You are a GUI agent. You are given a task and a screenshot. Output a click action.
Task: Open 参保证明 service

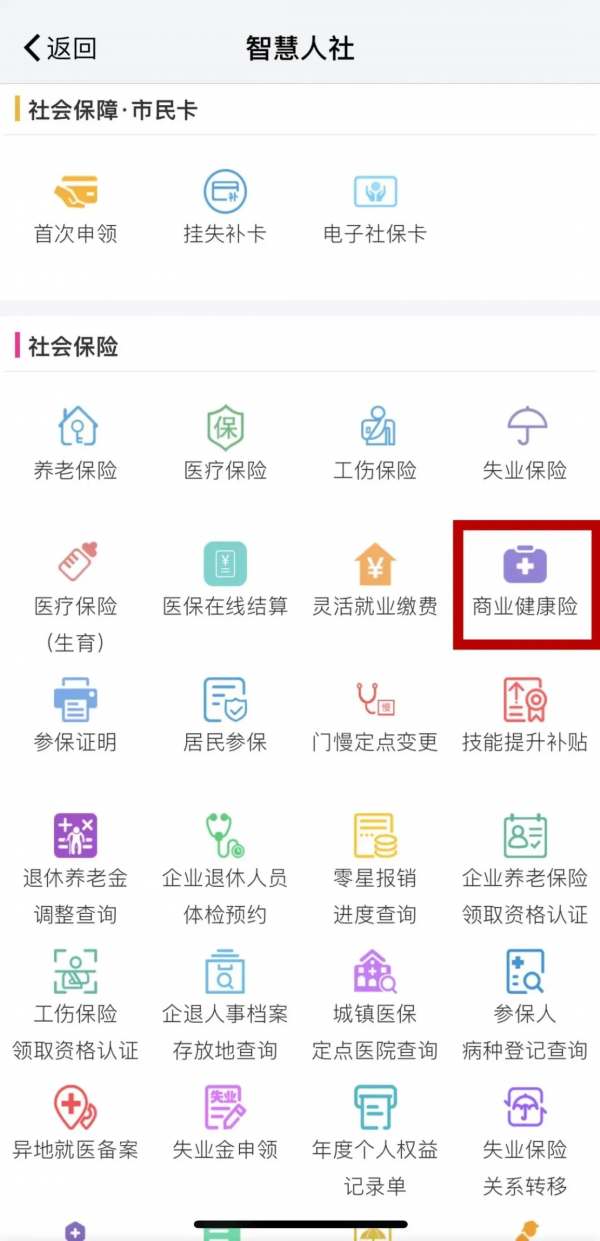75,716
